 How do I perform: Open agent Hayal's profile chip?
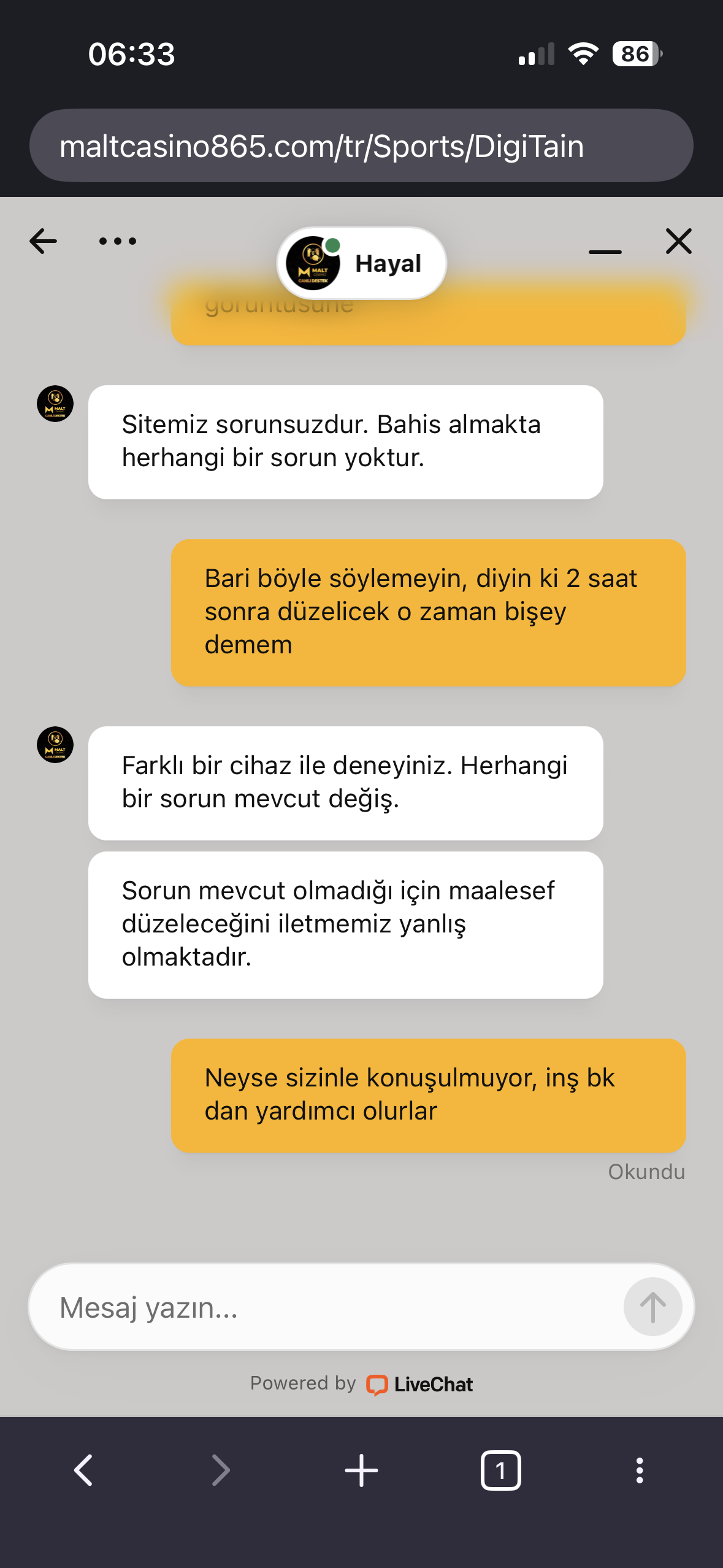(362, 263)
